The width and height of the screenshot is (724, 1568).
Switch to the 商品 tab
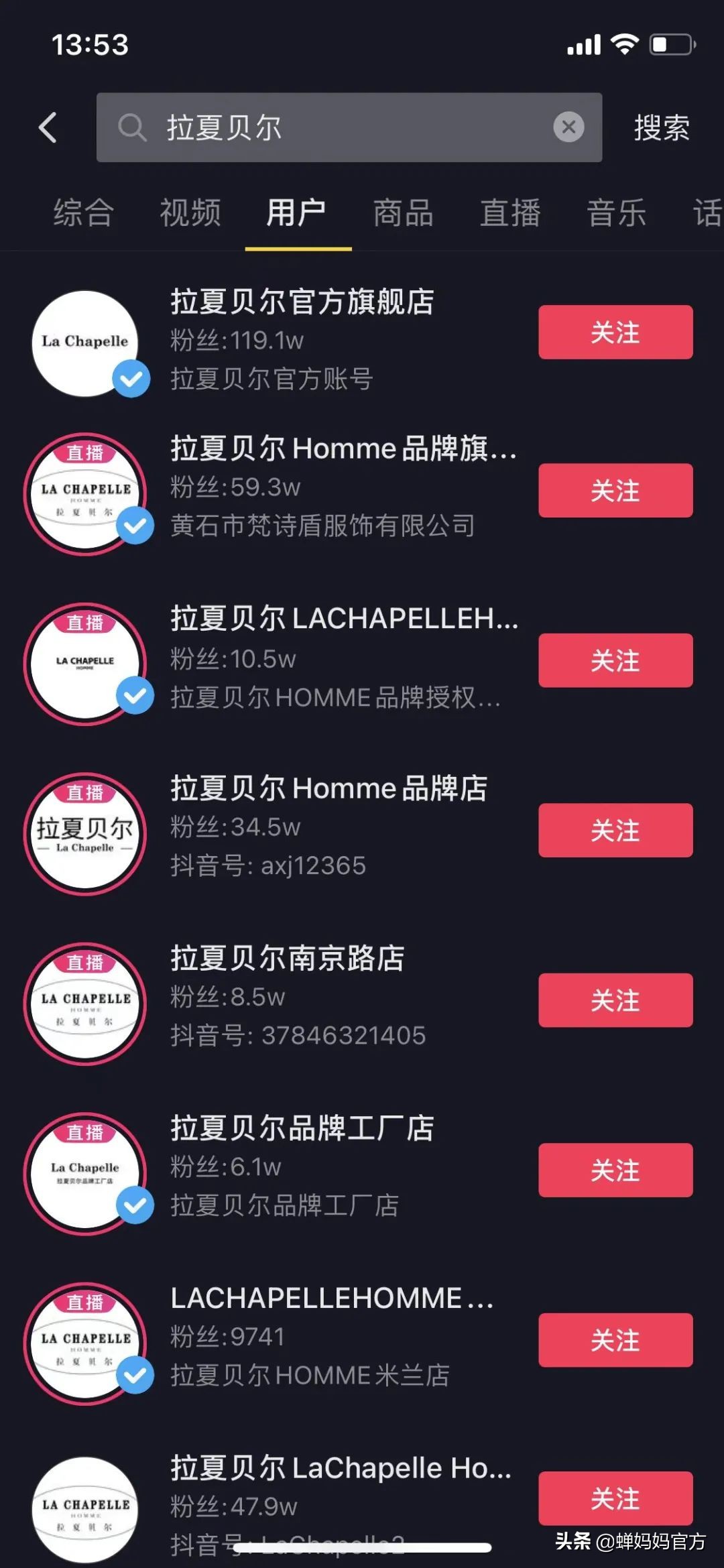402,213
